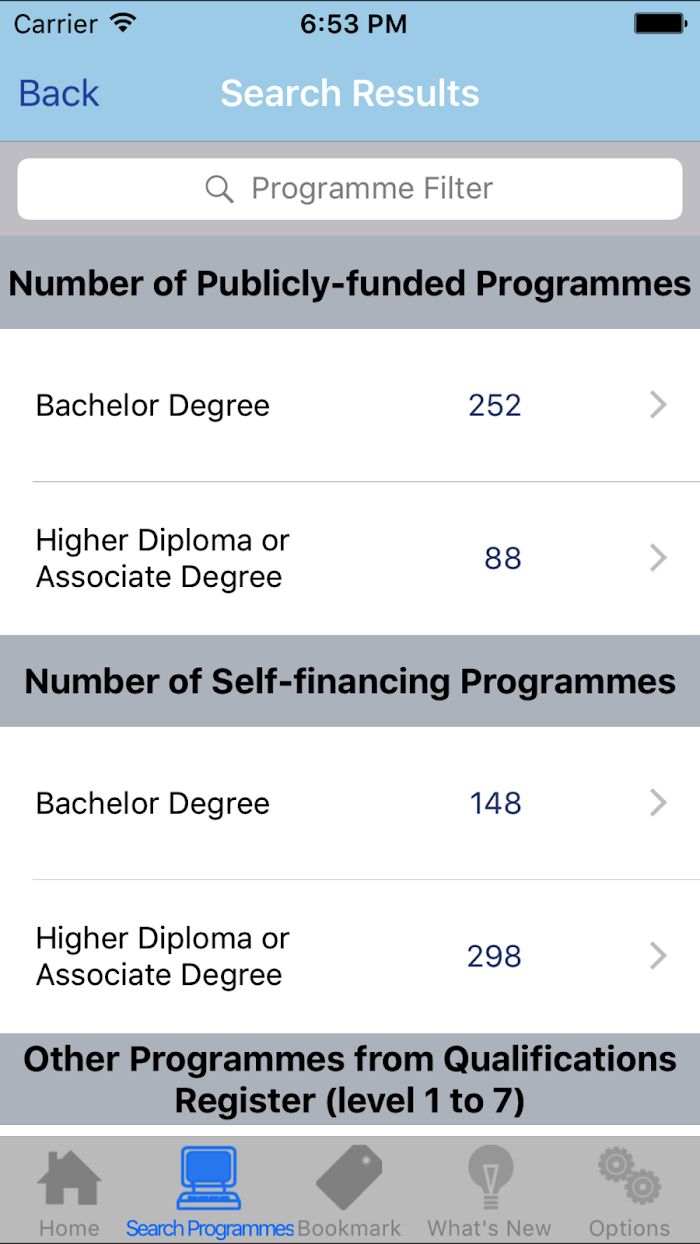Open self-financing Bachelor Degree programmes

pyautogui.click(x=350, y=803)
